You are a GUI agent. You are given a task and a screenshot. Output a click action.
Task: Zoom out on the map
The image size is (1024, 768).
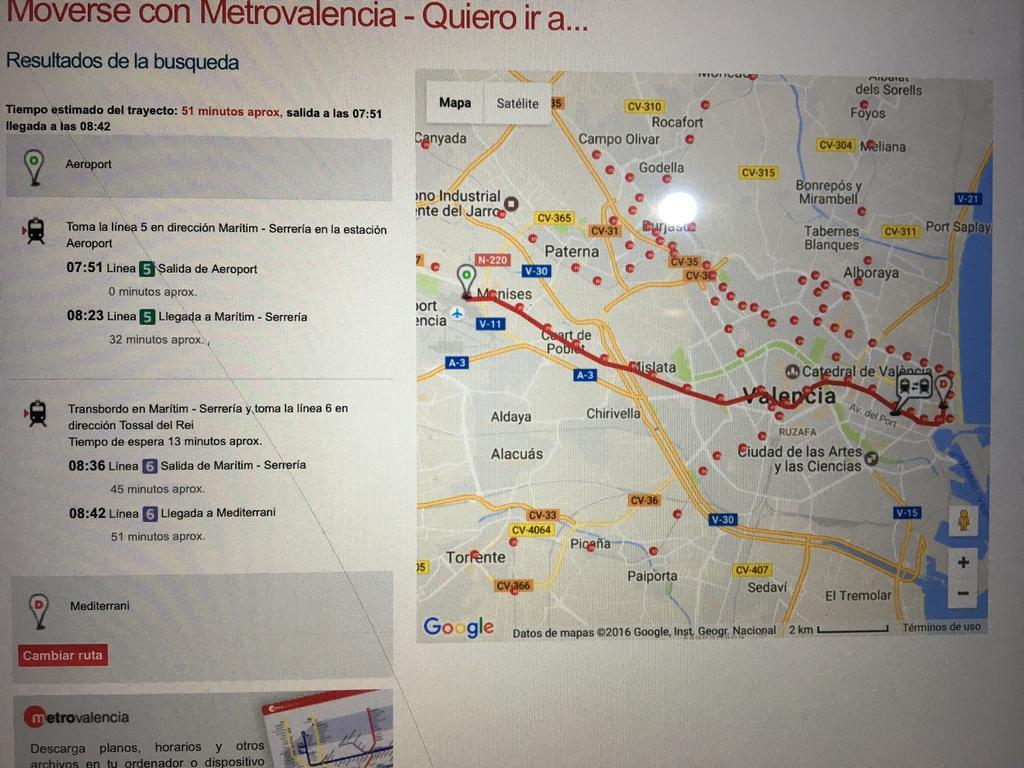(x=963, y=593)
